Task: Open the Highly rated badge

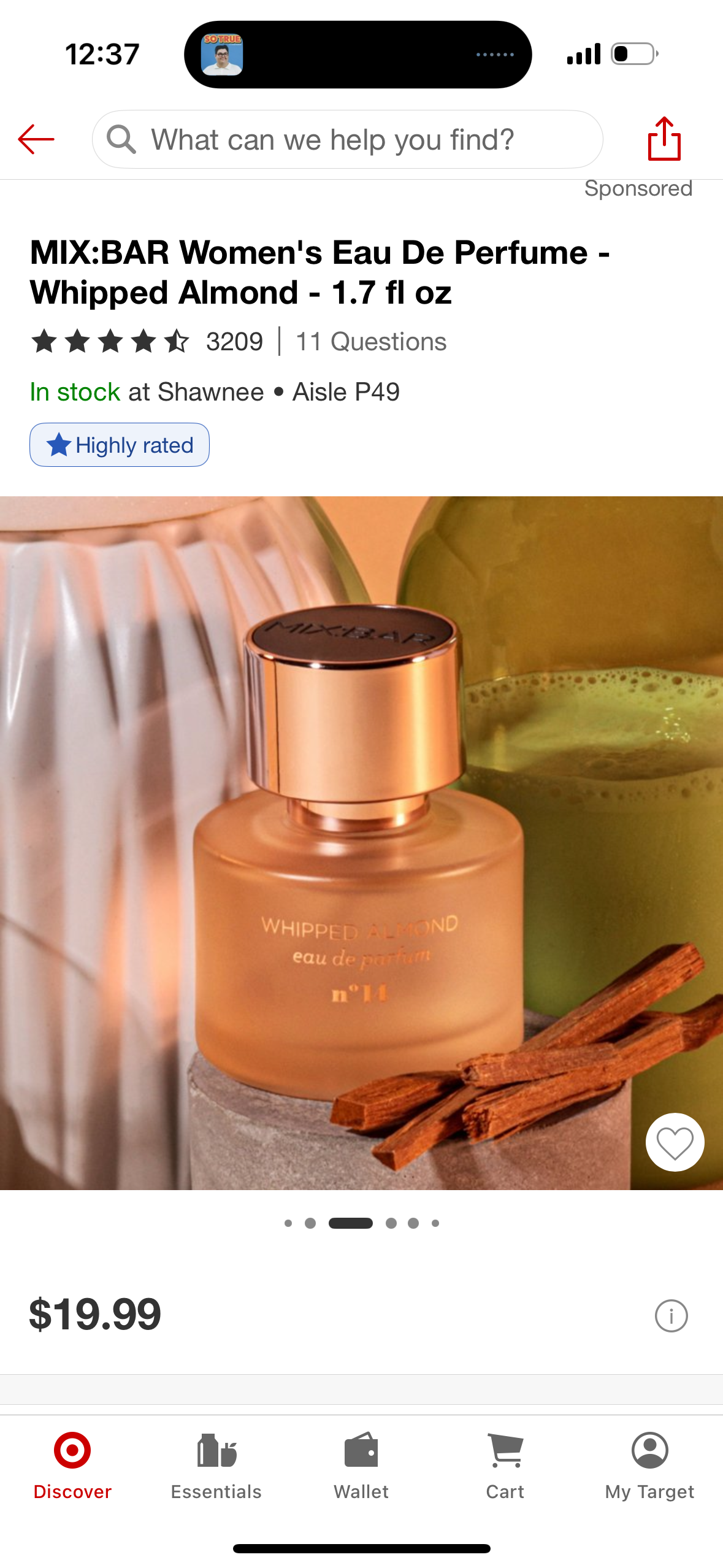Action: (x=120, y=445)
